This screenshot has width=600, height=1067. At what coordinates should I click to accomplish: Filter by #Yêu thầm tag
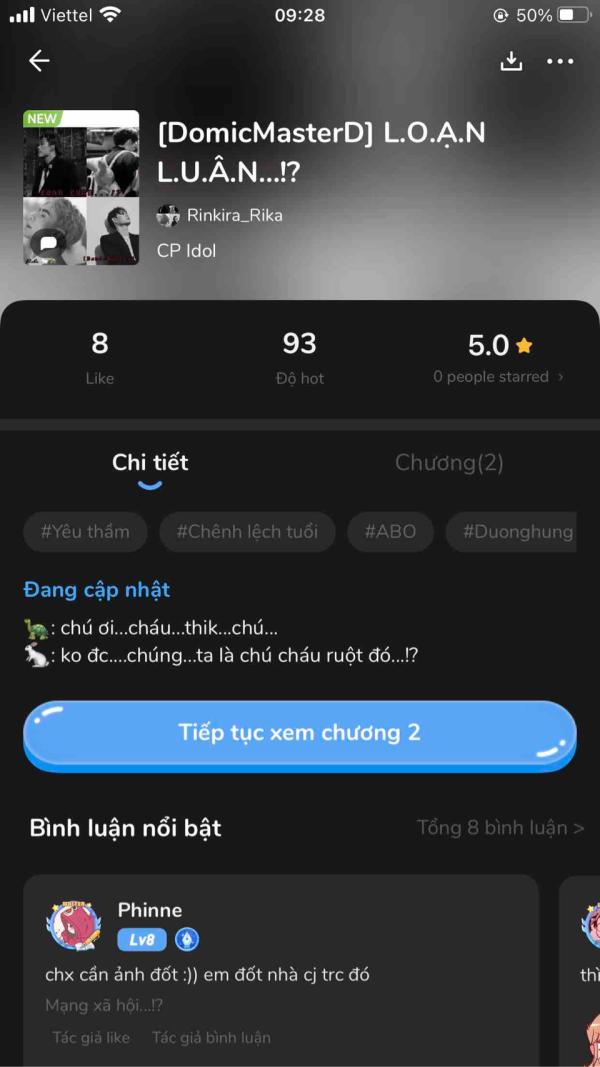tap(85, 531)
